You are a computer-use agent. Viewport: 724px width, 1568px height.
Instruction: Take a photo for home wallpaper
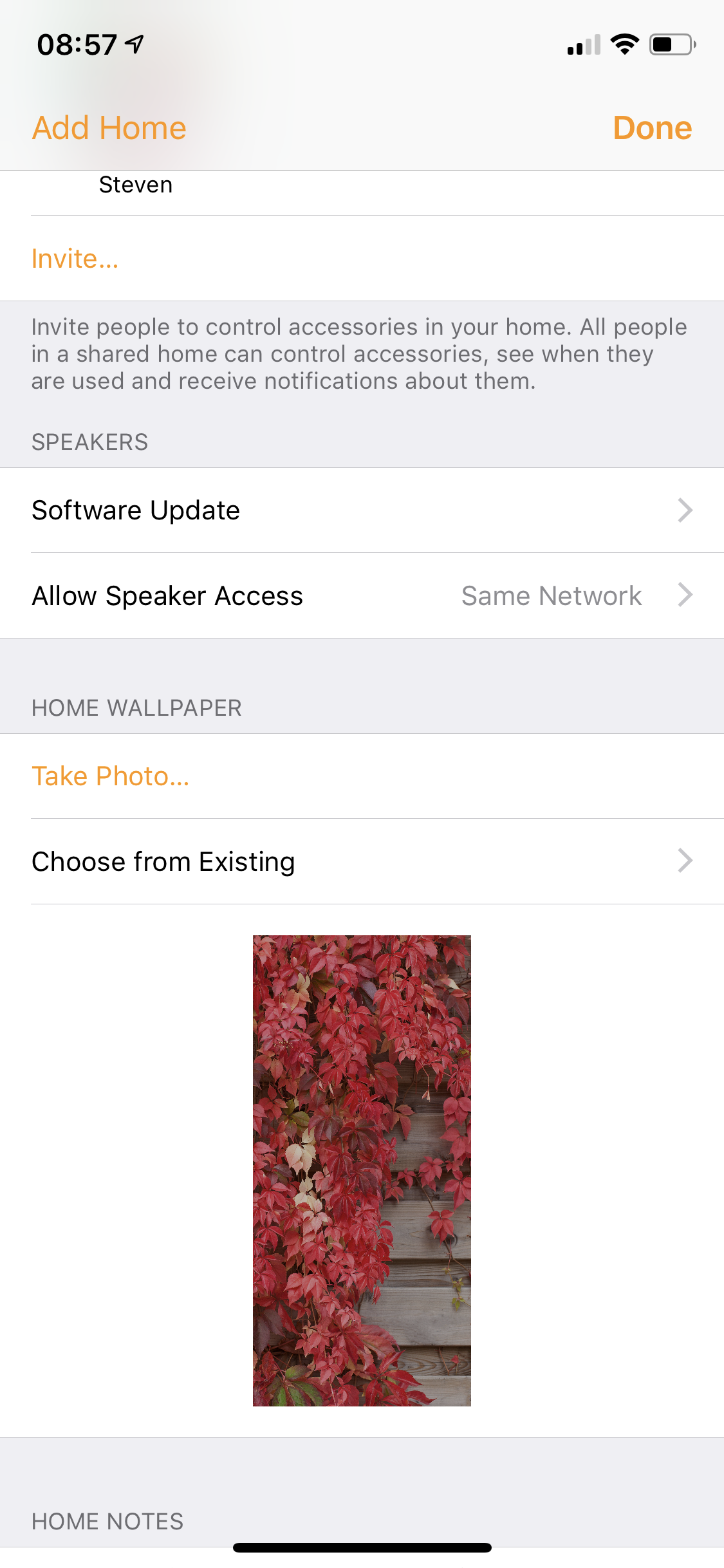click(x=111, y=776)
